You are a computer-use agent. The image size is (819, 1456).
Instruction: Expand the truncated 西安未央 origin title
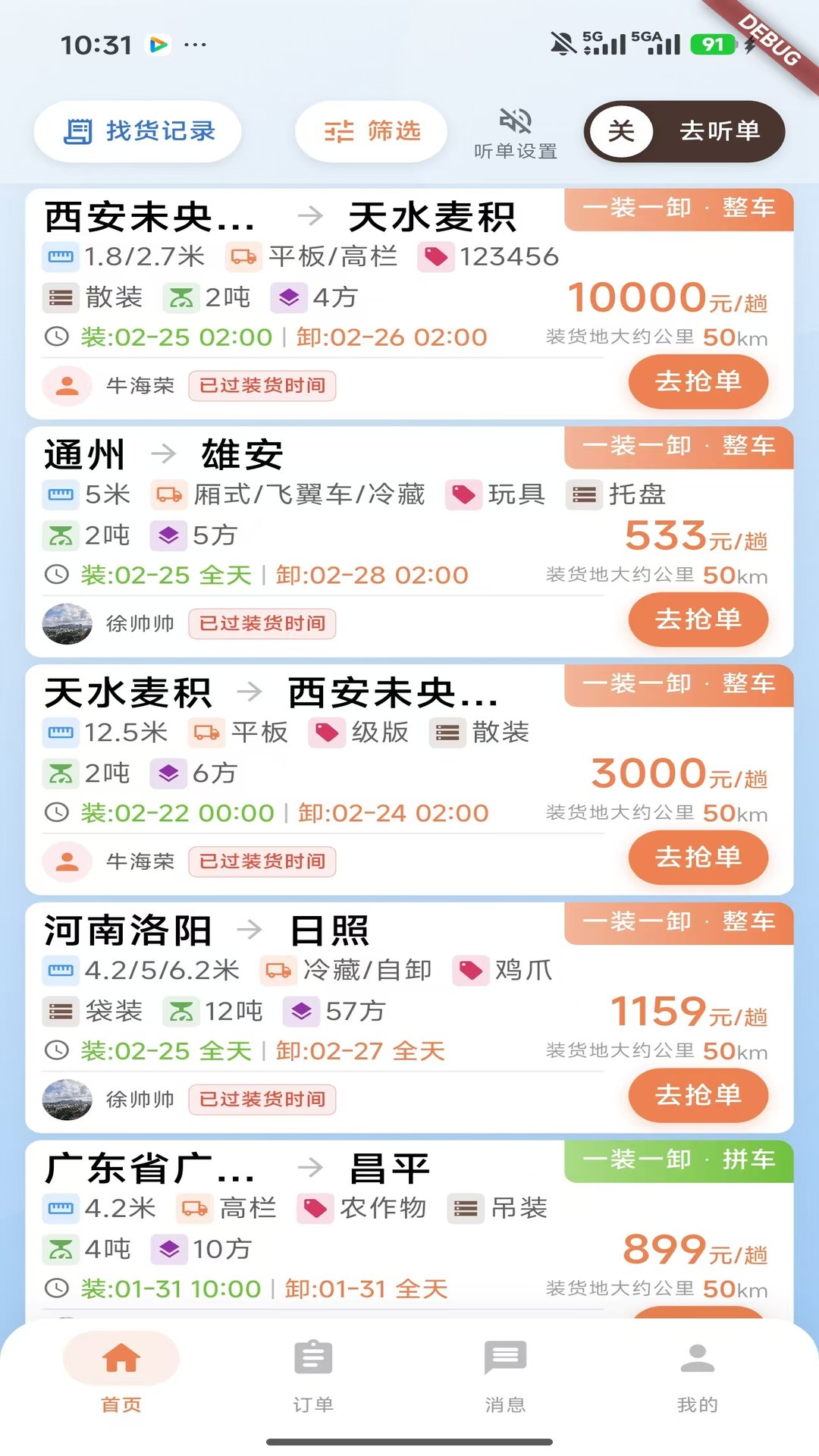point(148,215)
